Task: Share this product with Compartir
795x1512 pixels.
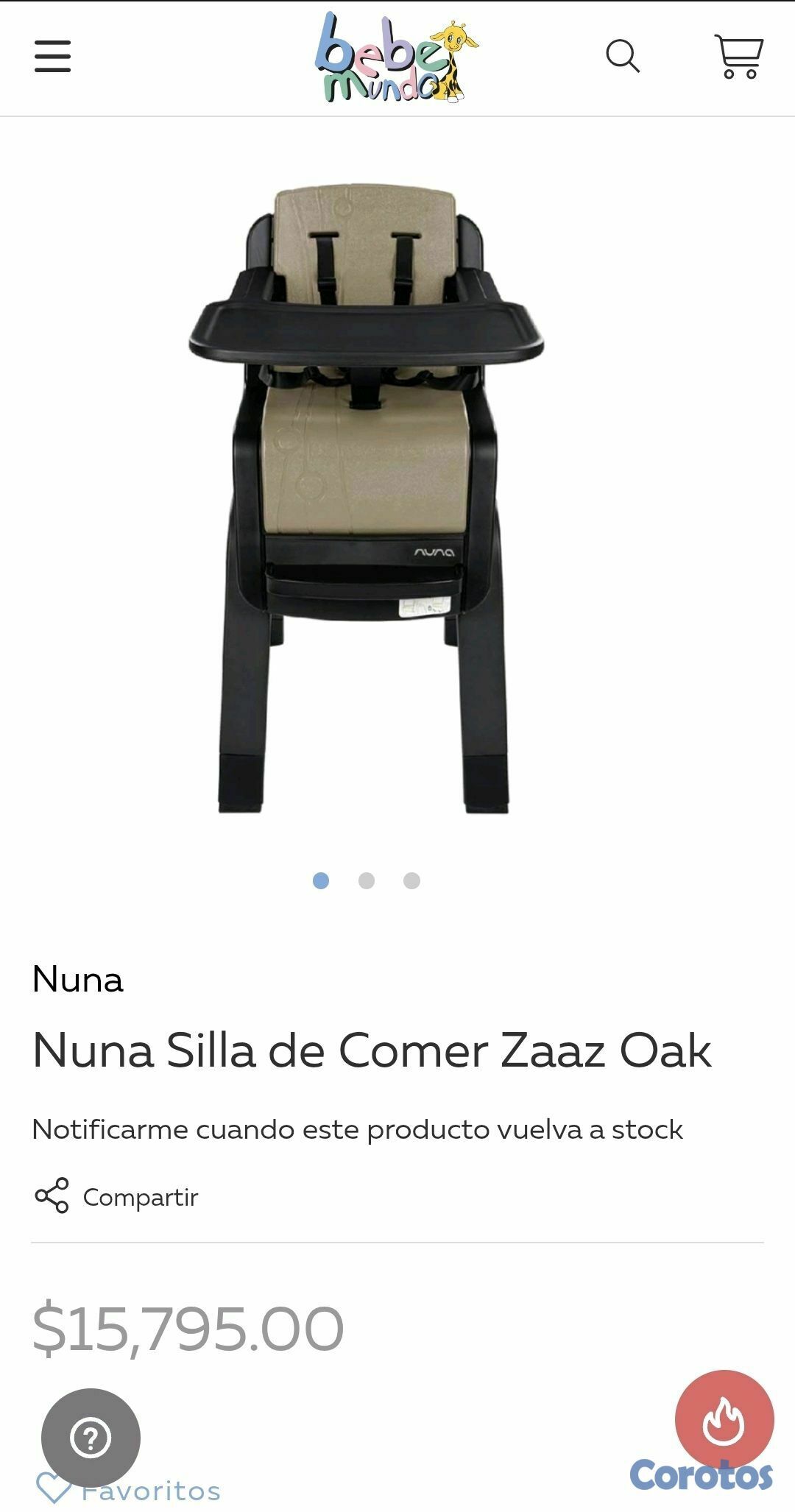Action: (118, 1197)
